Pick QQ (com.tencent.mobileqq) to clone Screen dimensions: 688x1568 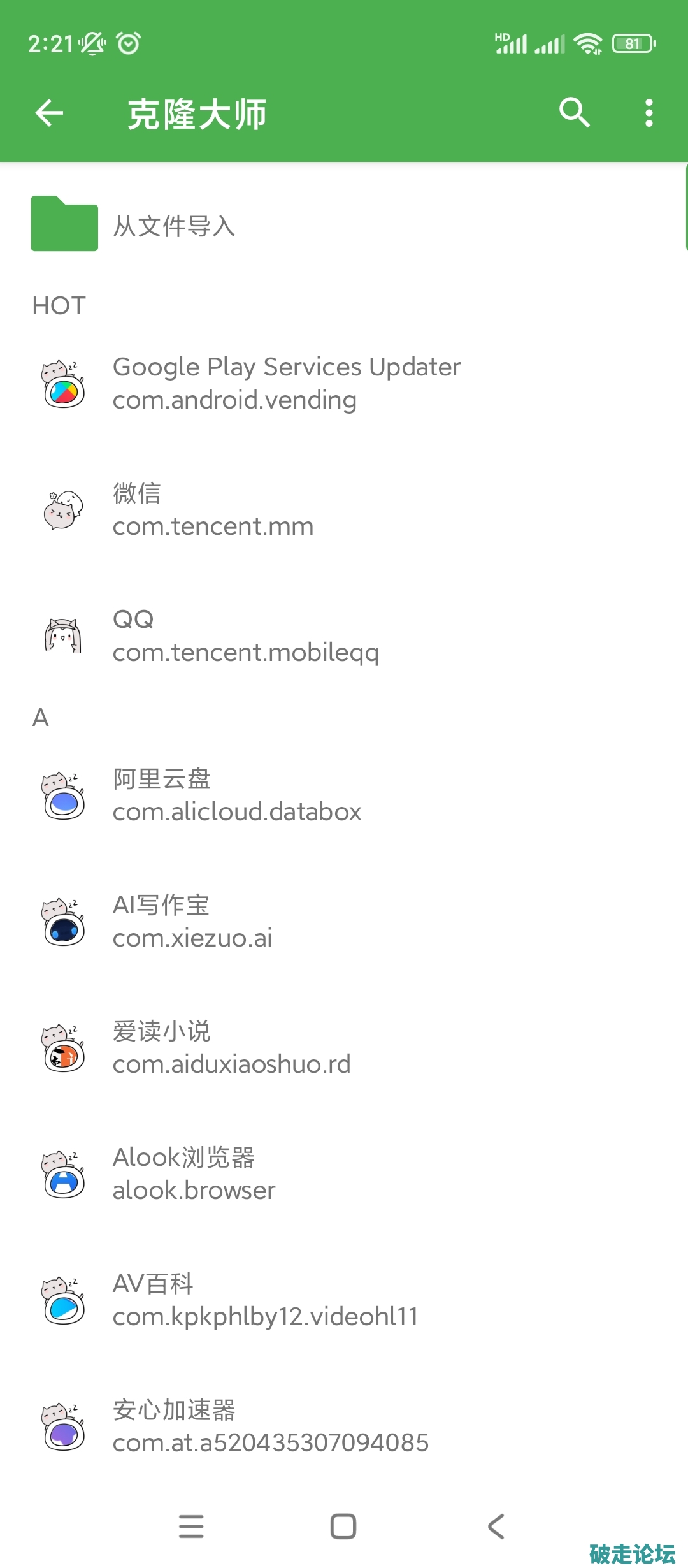point(245,636)
